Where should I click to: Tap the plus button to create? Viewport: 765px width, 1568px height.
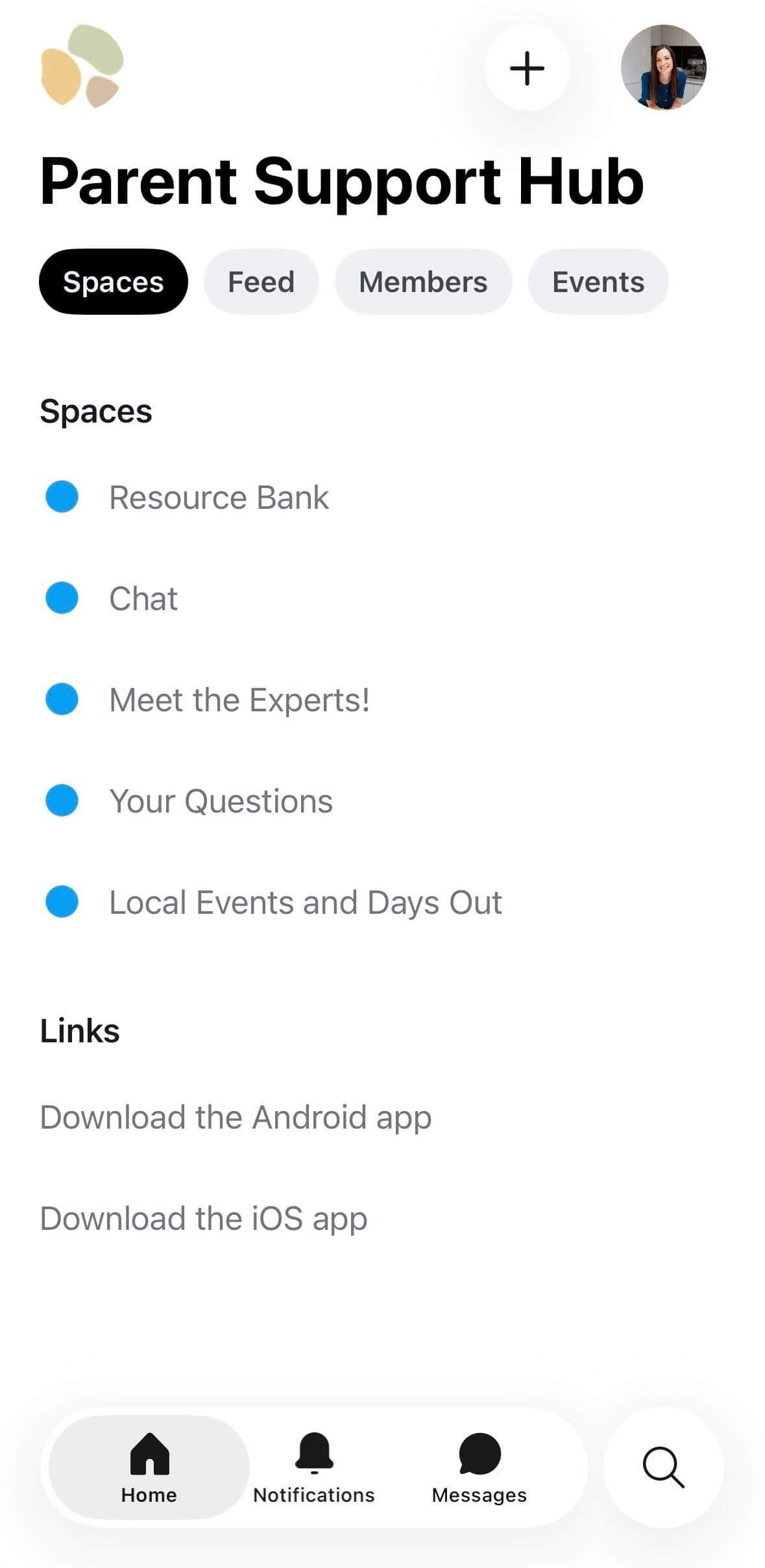click(527, 68)
